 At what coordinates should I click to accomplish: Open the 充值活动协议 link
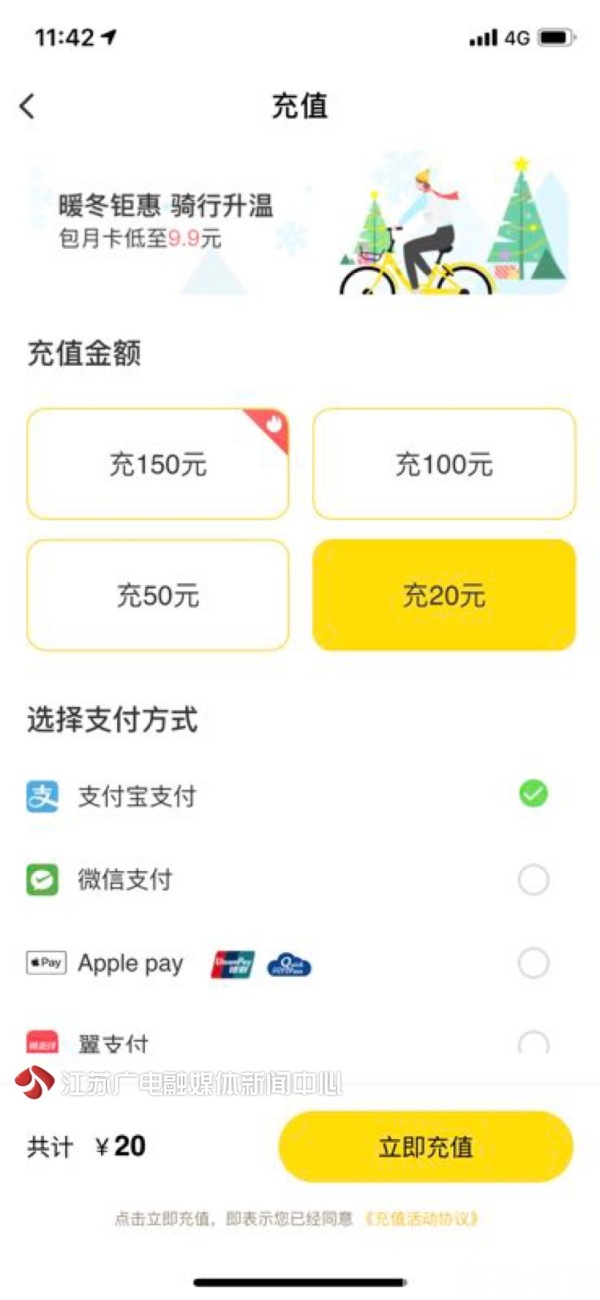tap(422, 1219)
